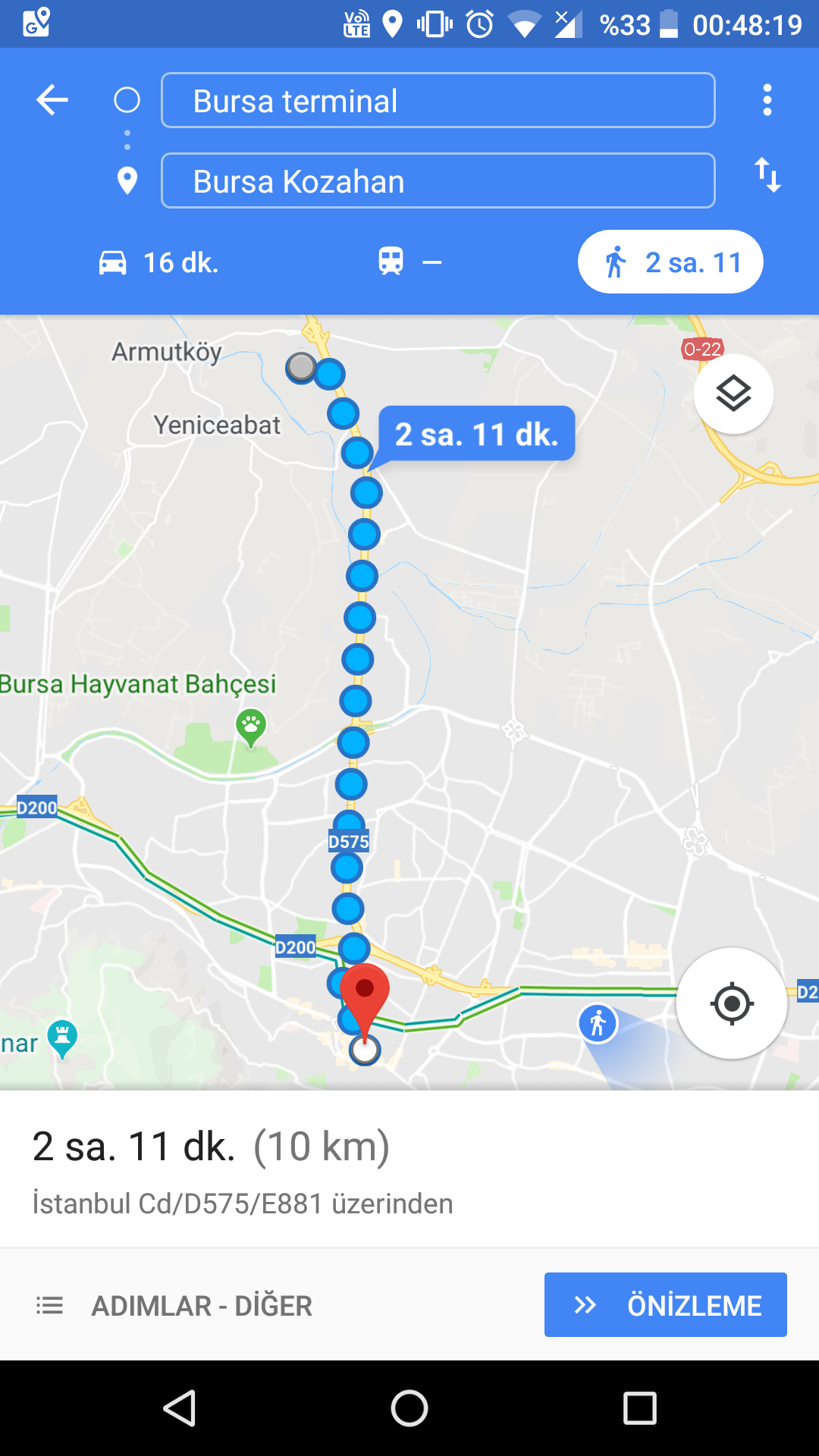Go back using the arrow icon
Viewport: 819px width, 1456px height.
[52, 100]
